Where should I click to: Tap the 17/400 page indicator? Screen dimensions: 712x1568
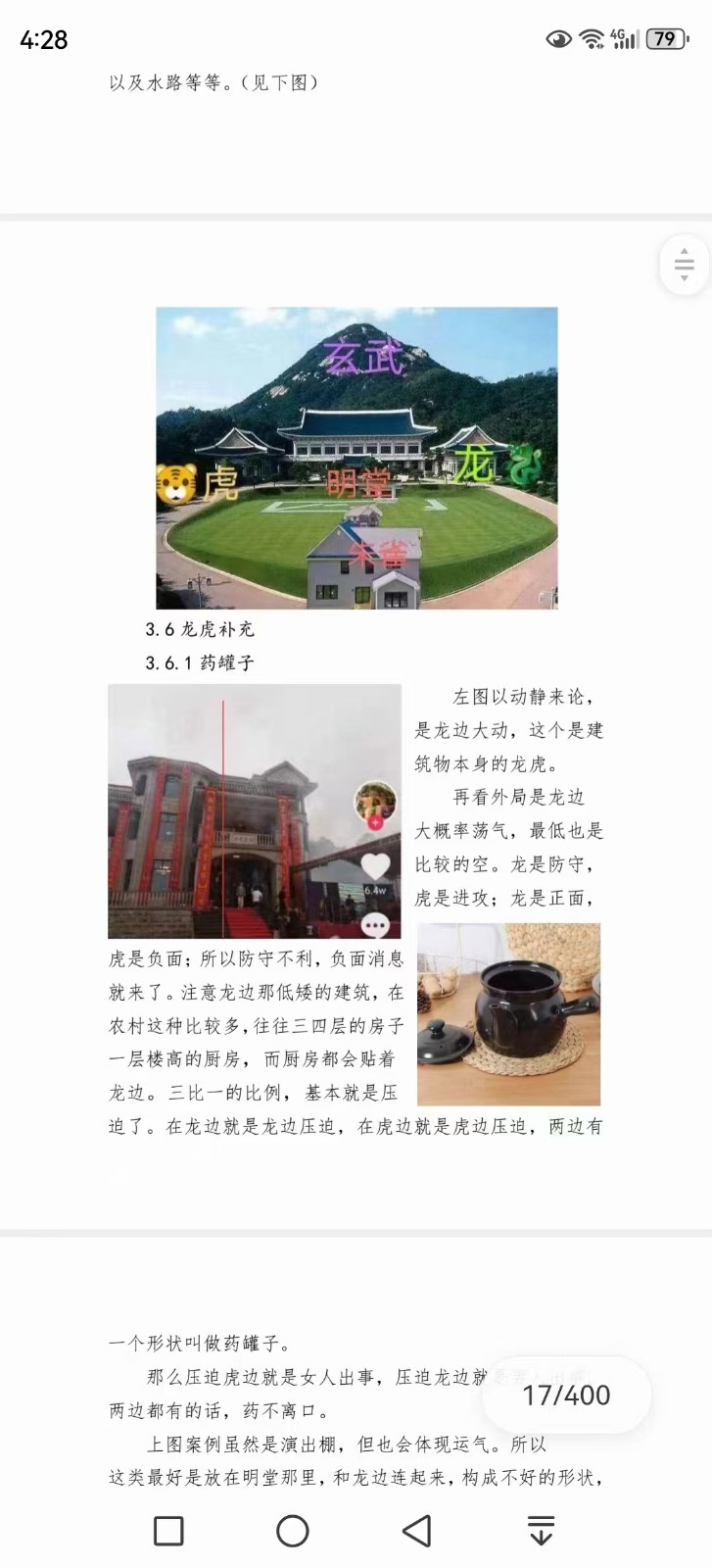click(x=567, y=1396)
